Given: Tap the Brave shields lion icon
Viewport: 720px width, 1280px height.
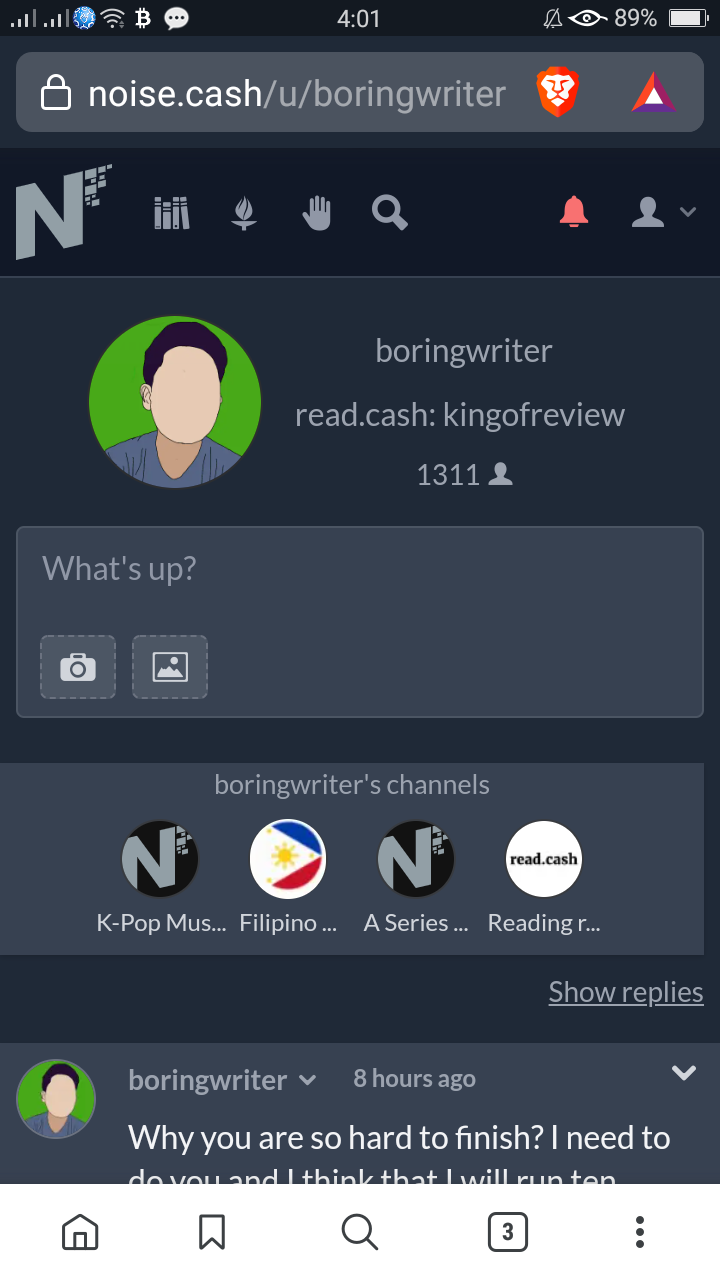Looking at the screenshot, I should (558, 92).
